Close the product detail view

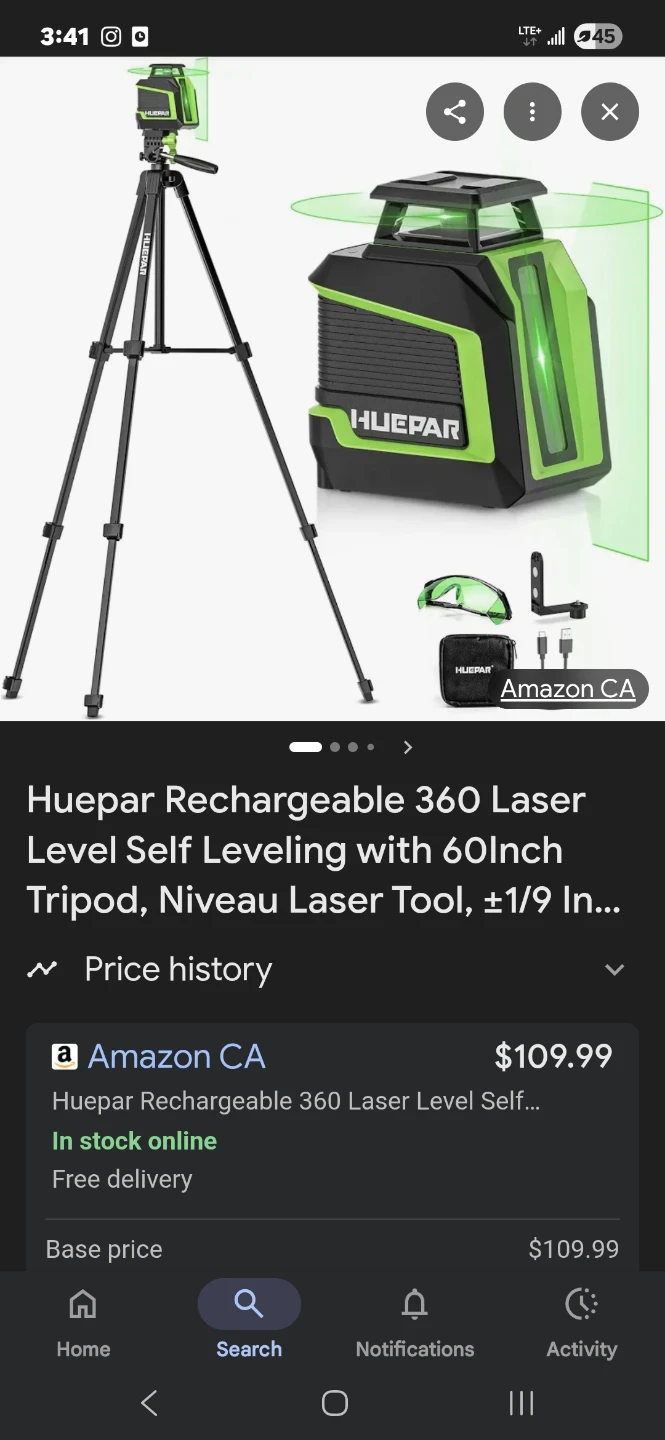609,112
